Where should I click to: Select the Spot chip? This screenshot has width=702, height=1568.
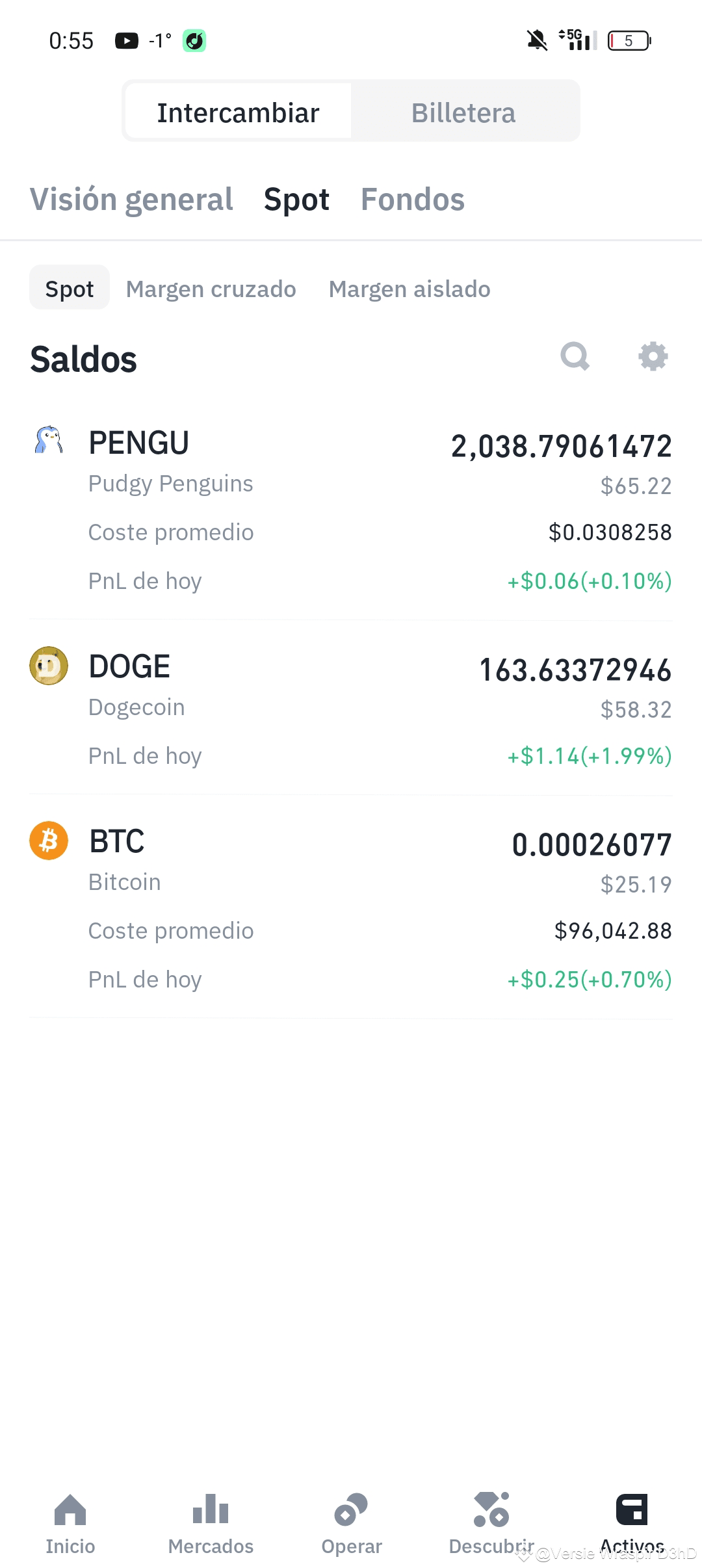70,289
